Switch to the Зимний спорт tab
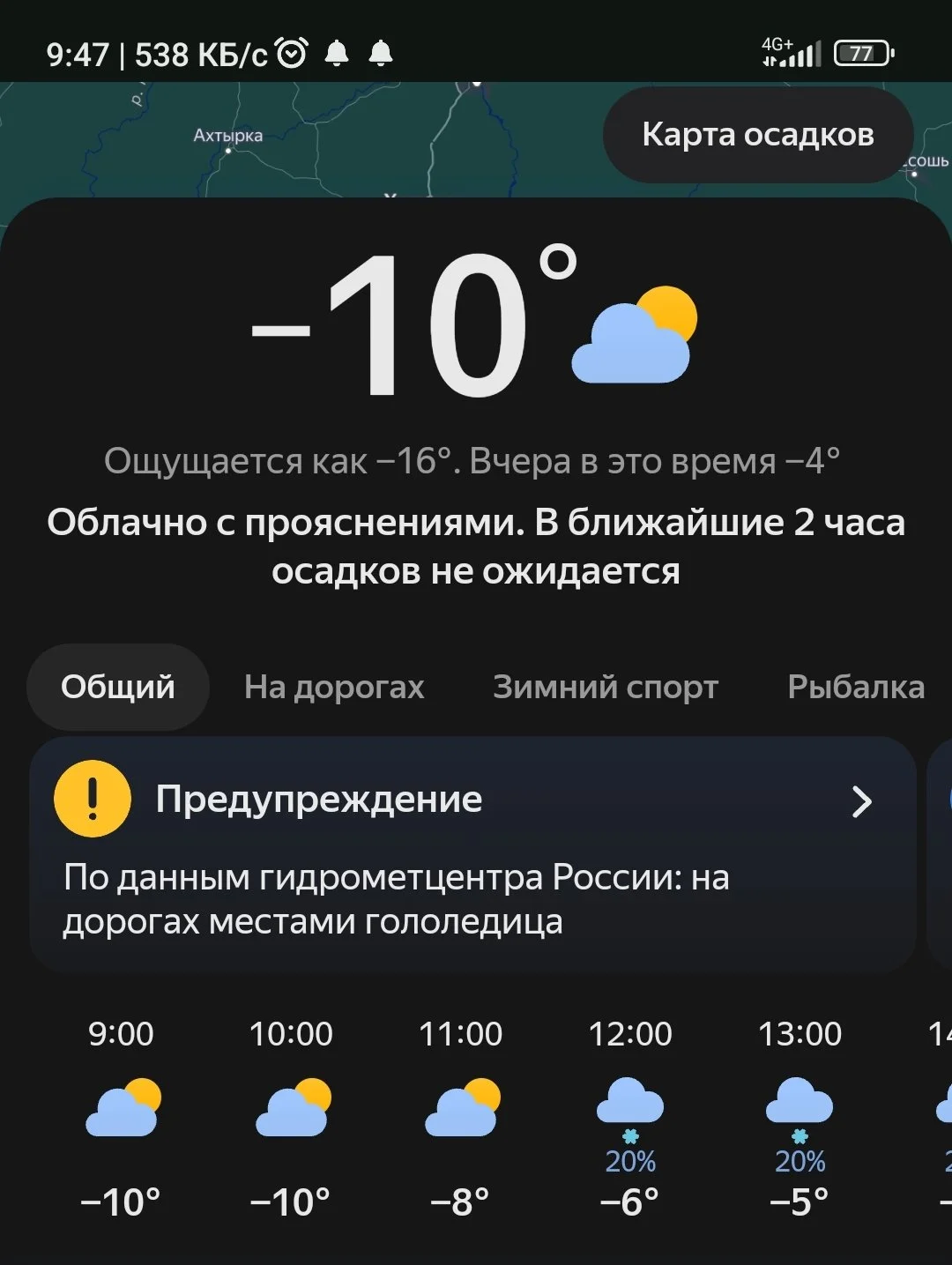The width and height of the screenshot is (952, 1265). click(x=607, y=687)
